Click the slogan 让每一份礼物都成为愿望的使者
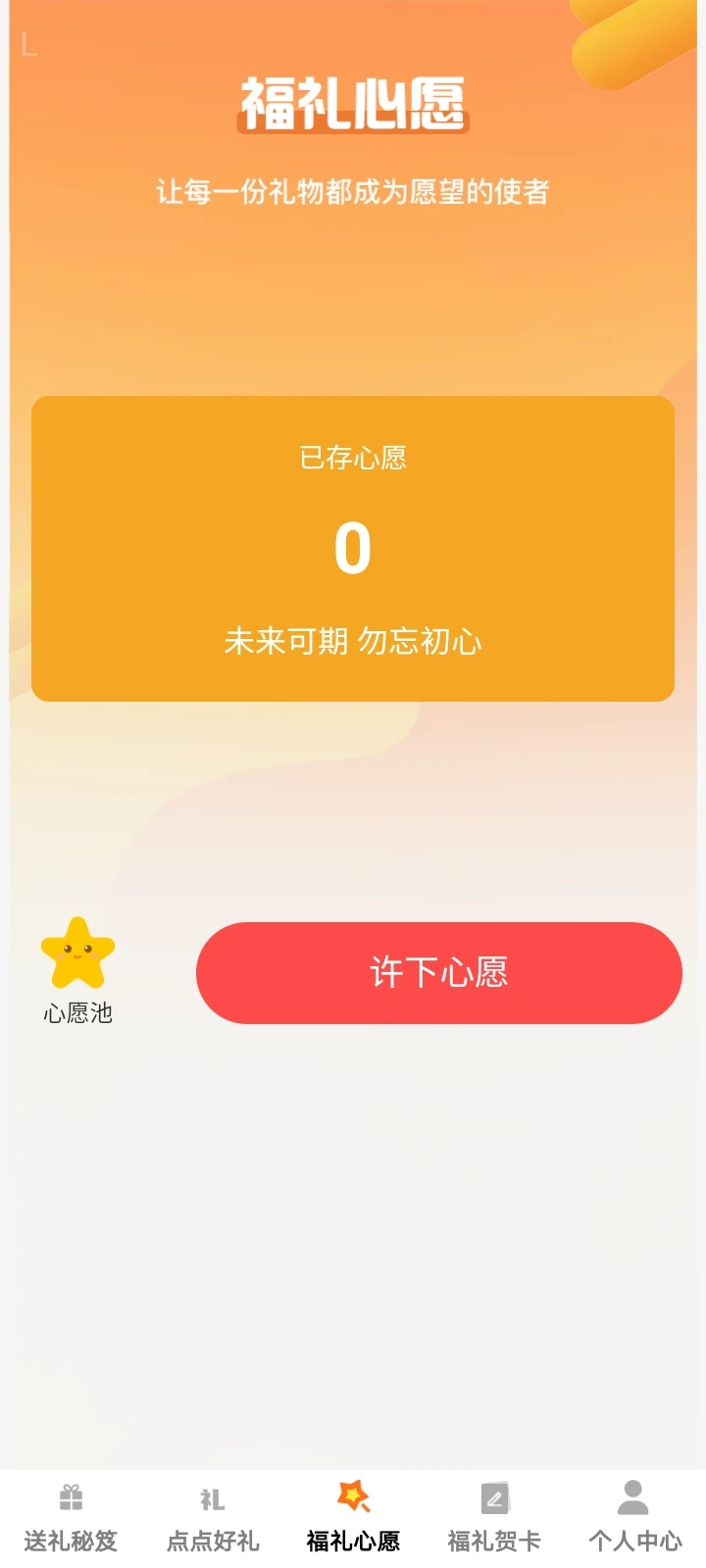The height and width of the screenshot is (1568, 706). tap(352, 194)
